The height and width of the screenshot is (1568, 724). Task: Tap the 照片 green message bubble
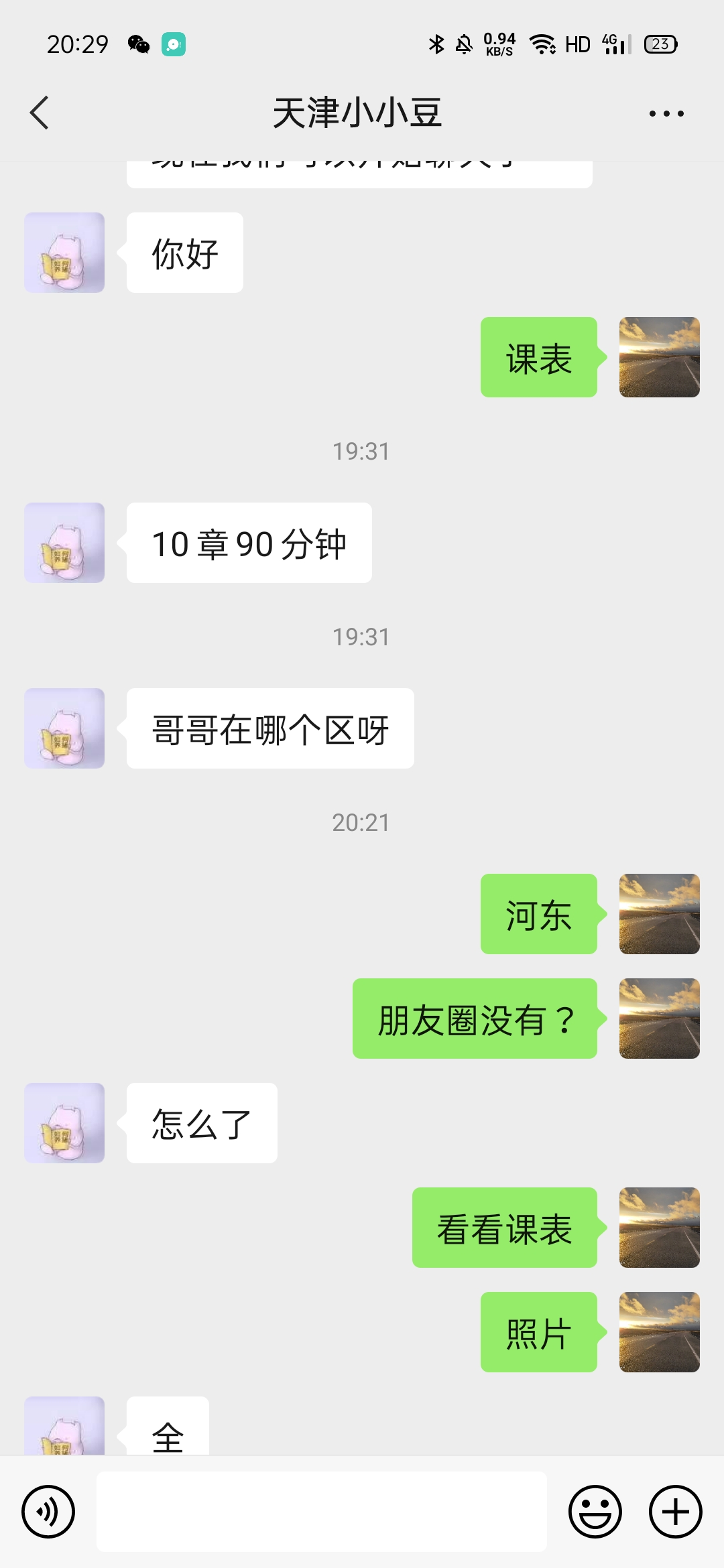click(538, 1331)
